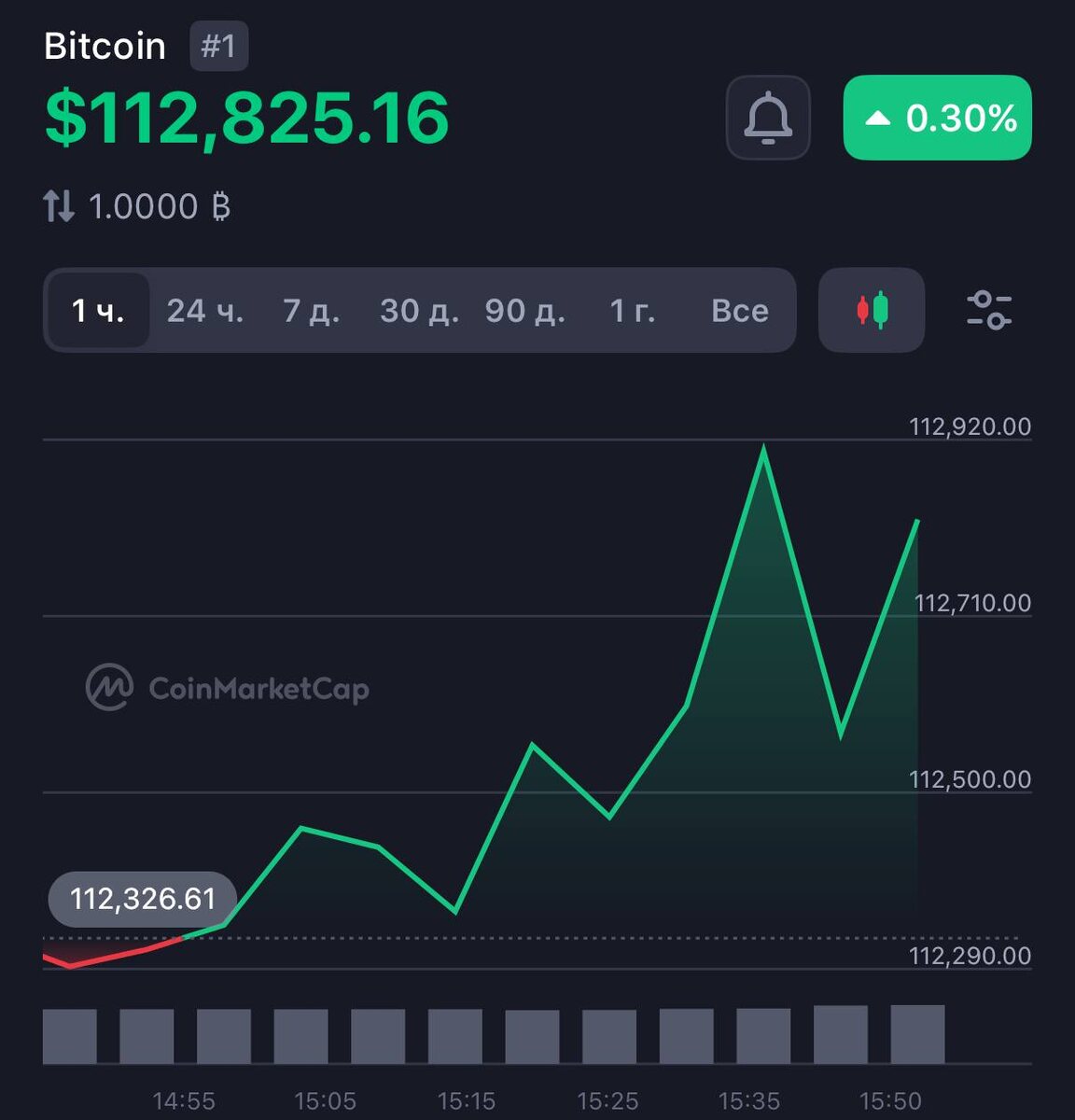Viewport: 1075px width, 1120px height.
Task: Tap the 1.0000 ₿ converter
Action: (137, 206)
